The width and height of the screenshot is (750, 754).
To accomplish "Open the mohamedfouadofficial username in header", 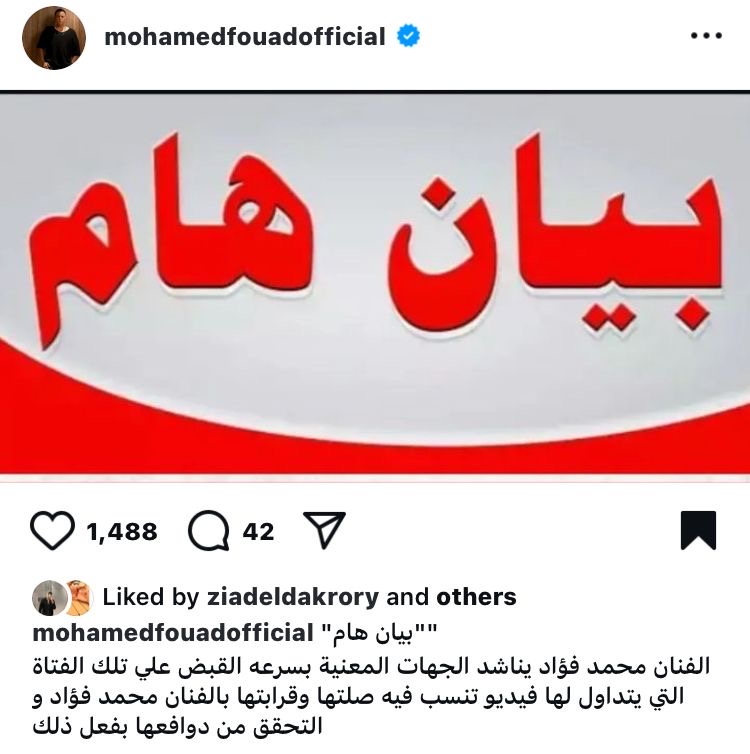I will coord(244,37).
